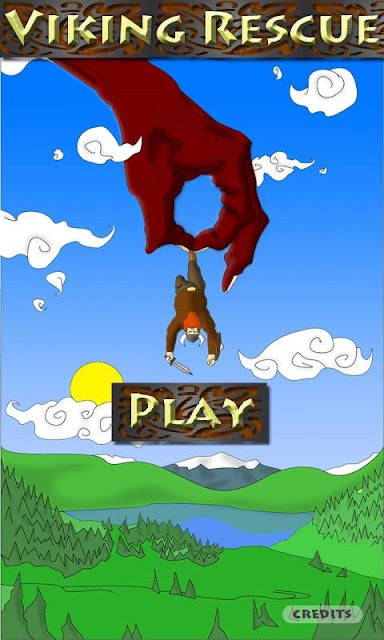The height and width of the screenshot is (640, 384).
Task: Open the Credits screen
Action: click(x=322, y=613)
